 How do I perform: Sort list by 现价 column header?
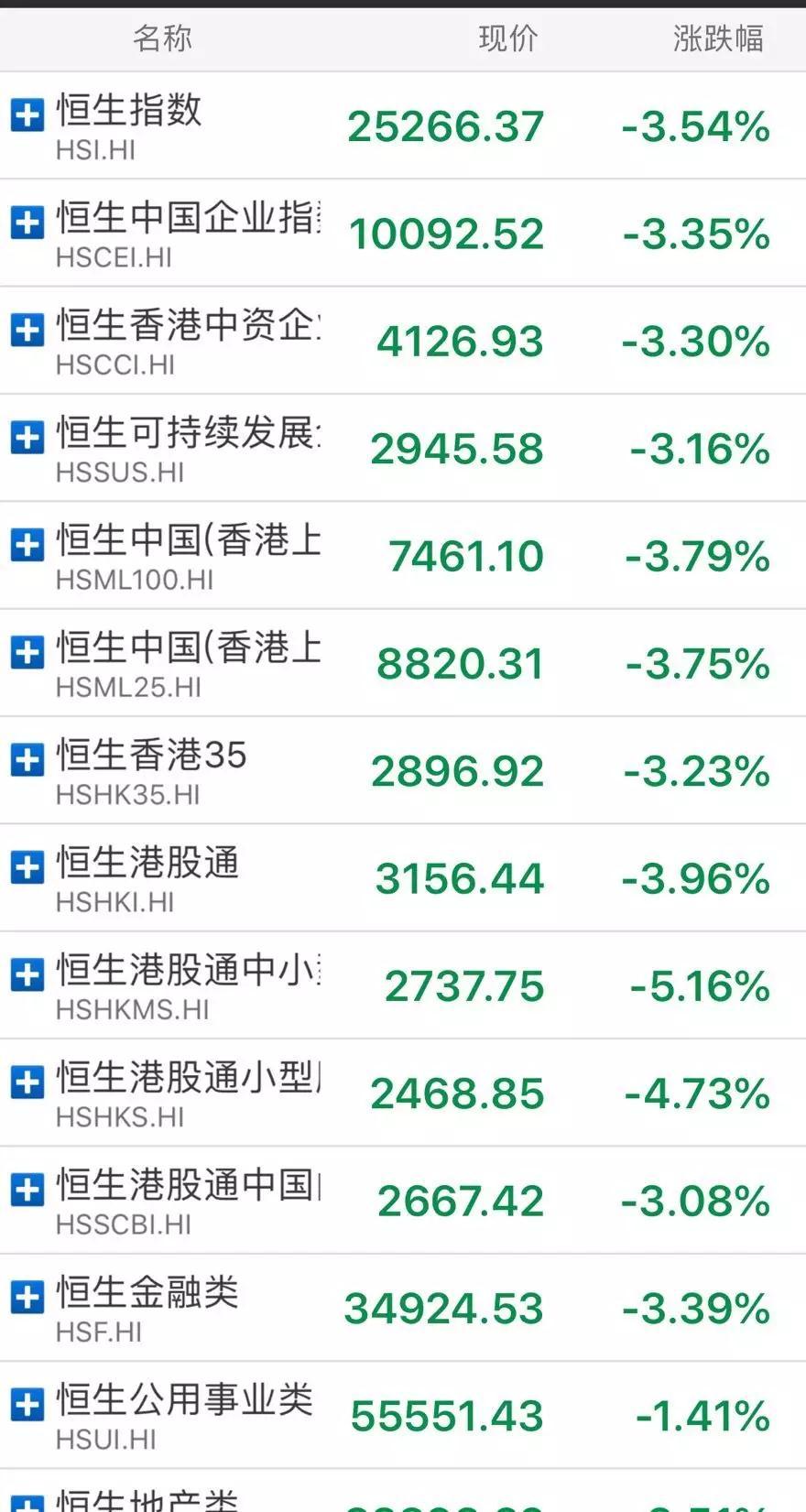pyautogui.click(x=507, y=38)
